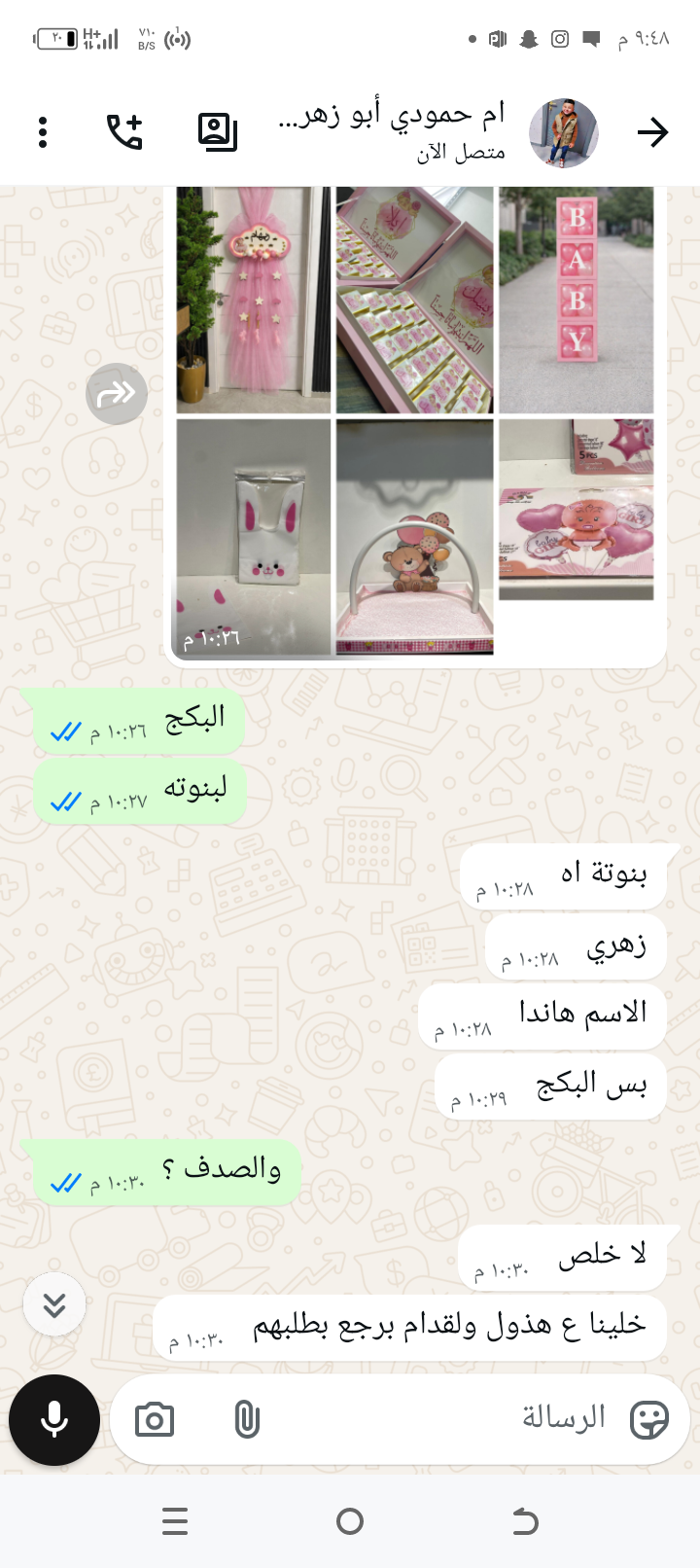This screenshot has height=1568, width=700.
Task: Attach a file with the paperclip
Action: [247, 1420]
